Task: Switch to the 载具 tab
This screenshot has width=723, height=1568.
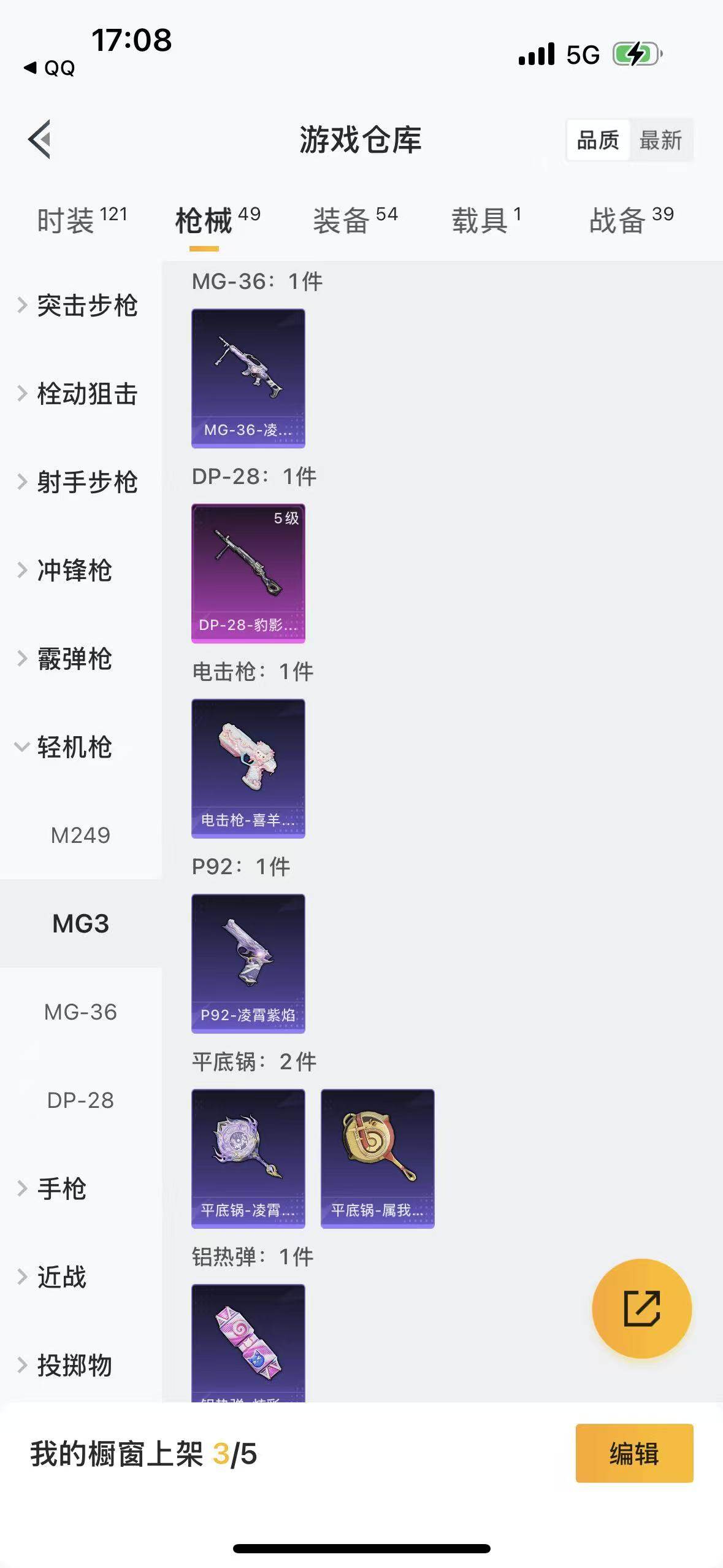Action: (x=486, y=220)
